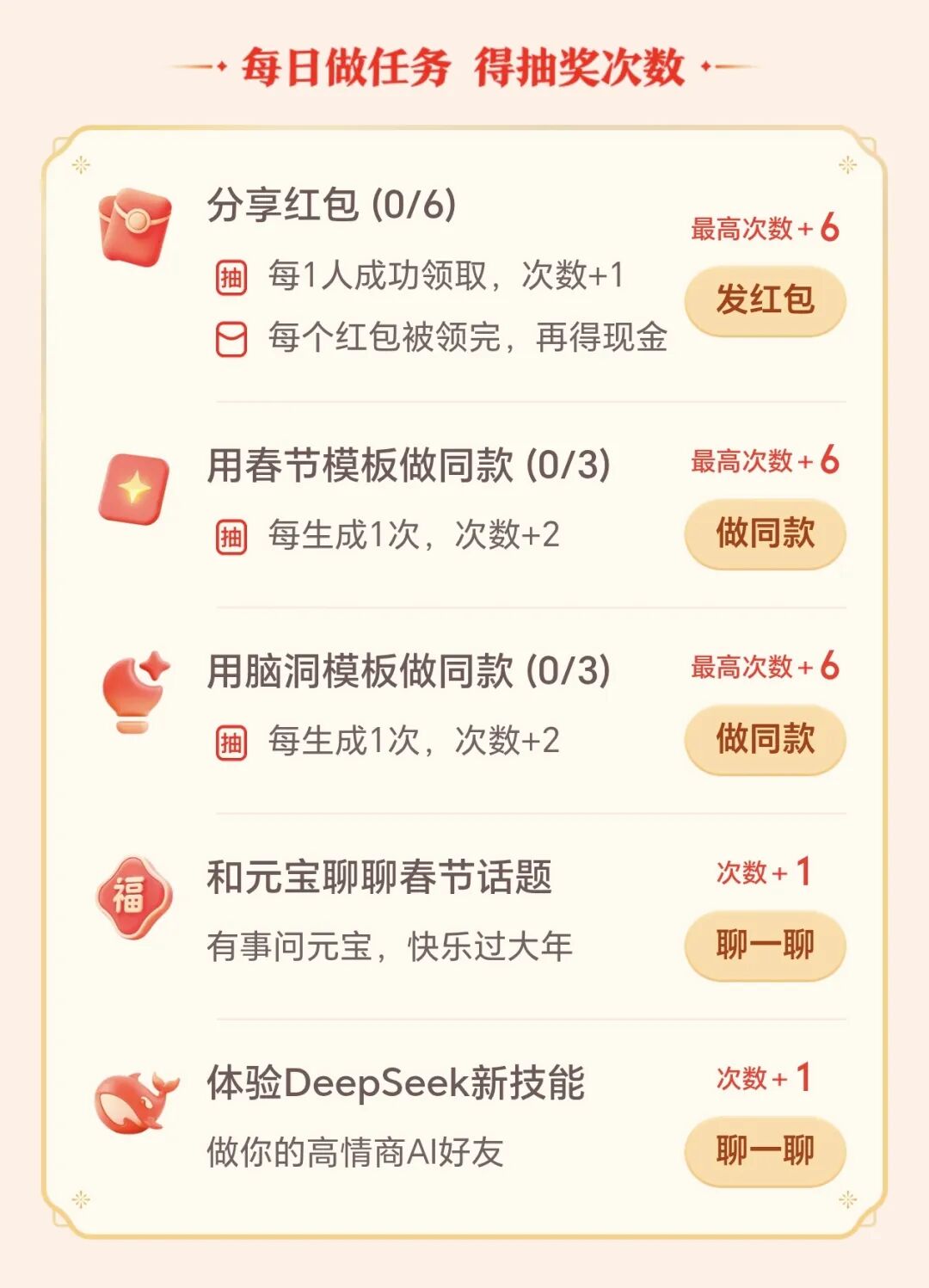Viewport: 929px width, 1288px height.
Task: Tap the 发红包 button to share red packets
Action: 765,300
